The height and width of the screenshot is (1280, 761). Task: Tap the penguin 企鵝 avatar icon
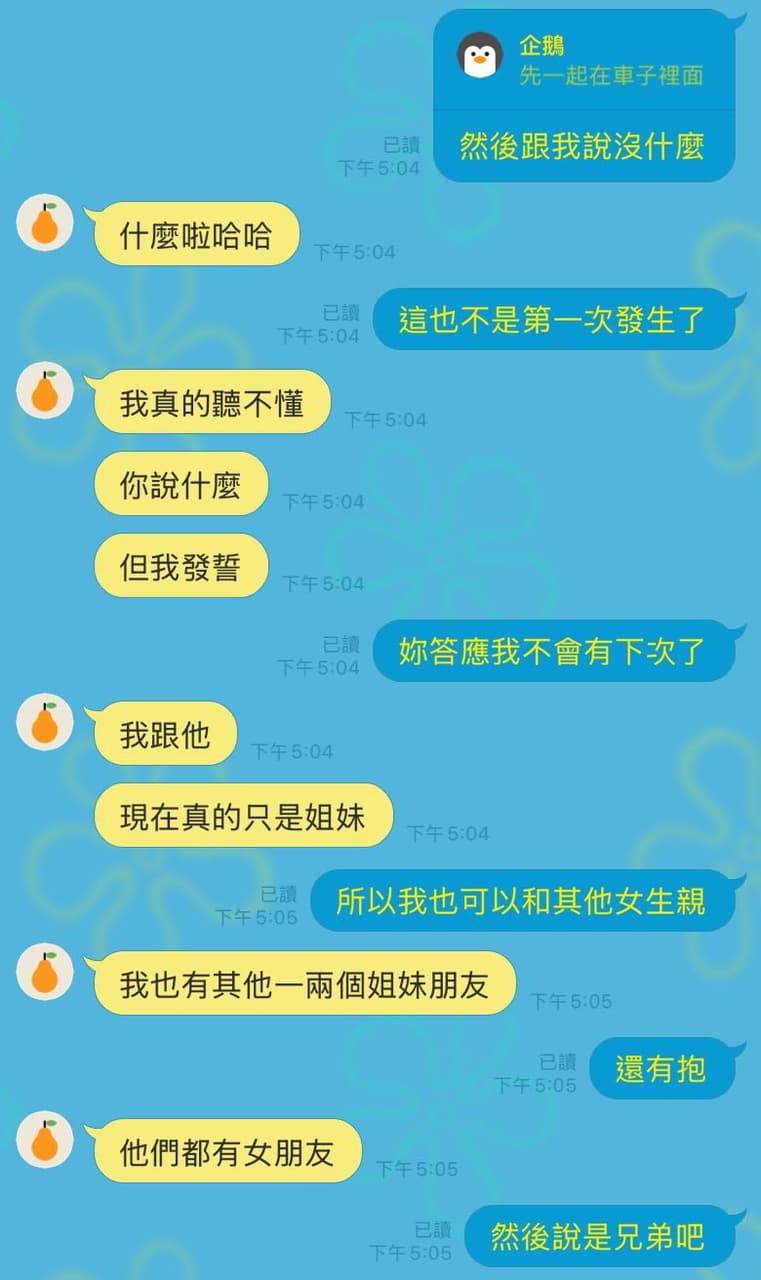tap(480, 54)
